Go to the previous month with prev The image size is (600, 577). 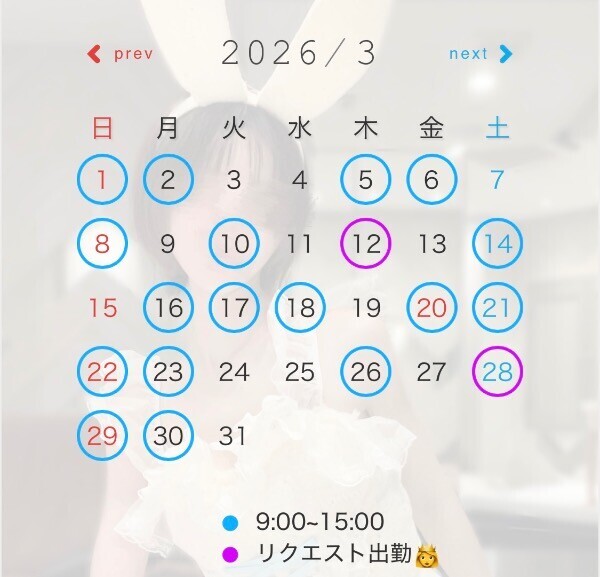click(x=121, y=54)
